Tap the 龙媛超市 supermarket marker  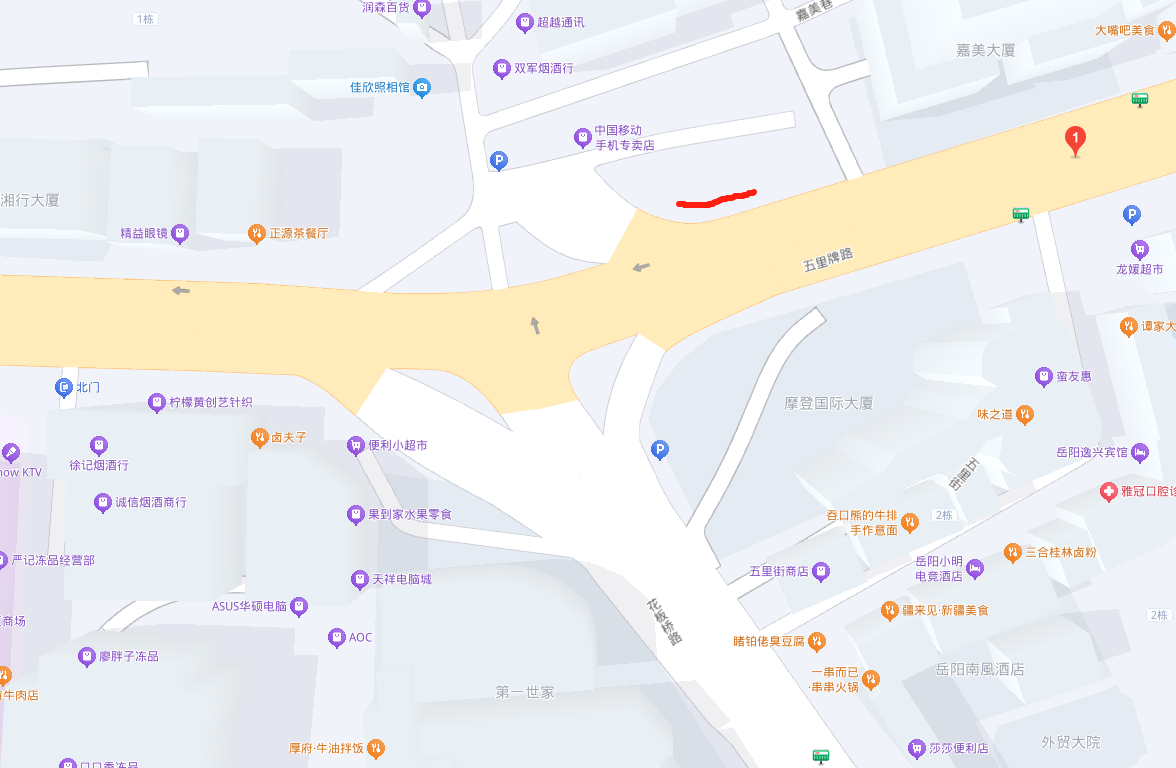click(x=1139, y=249)
